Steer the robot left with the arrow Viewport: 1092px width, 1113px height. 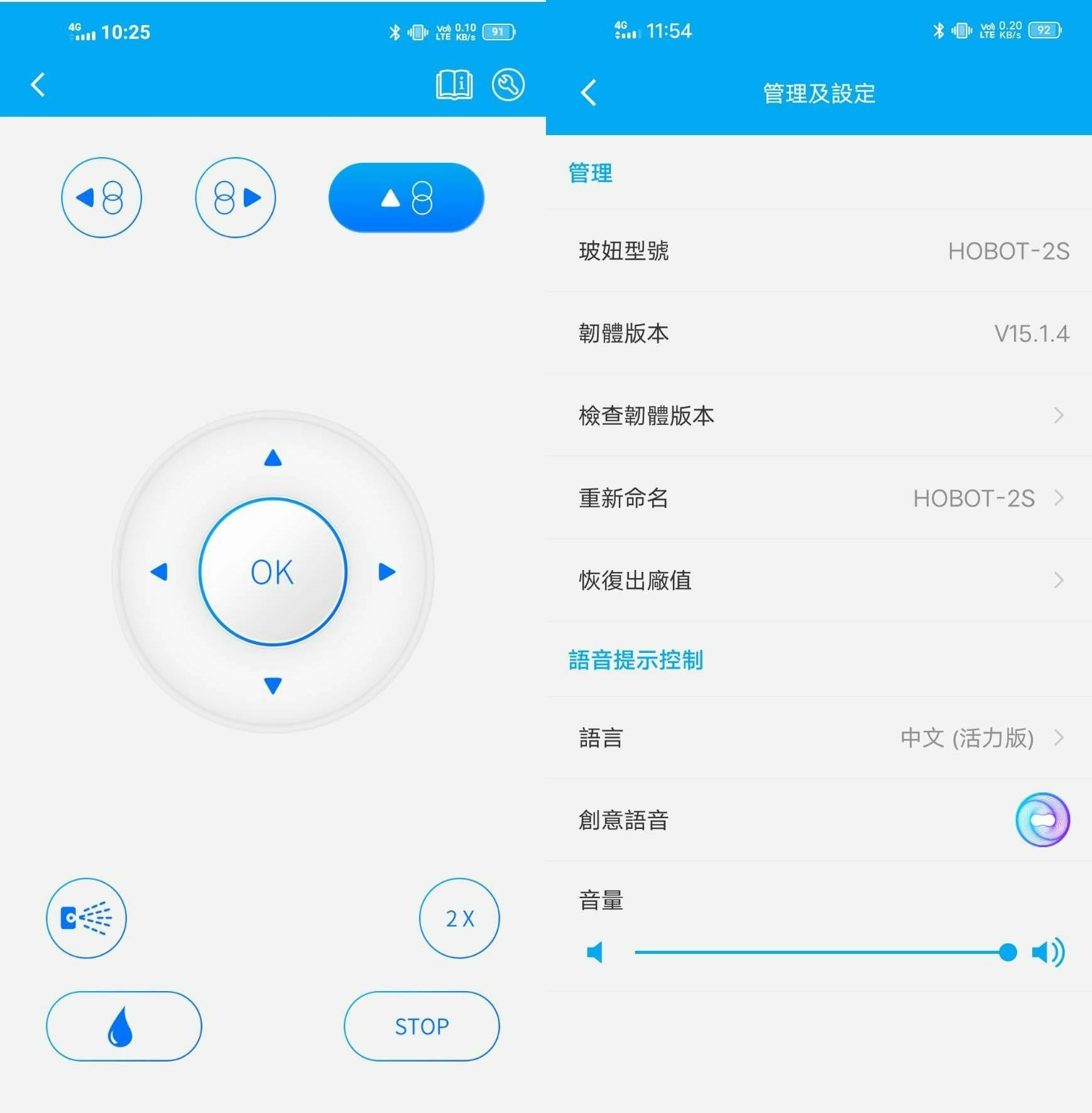pyautogui.click(x=160, y=572)
